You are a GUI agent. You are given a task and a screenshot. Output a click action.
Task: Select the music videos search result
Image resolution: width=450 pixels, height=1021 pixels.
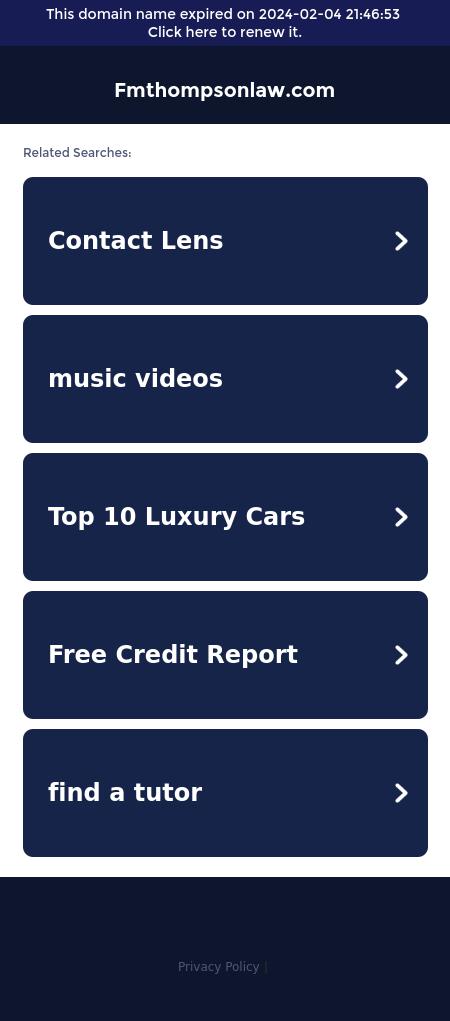pos(225,379)
